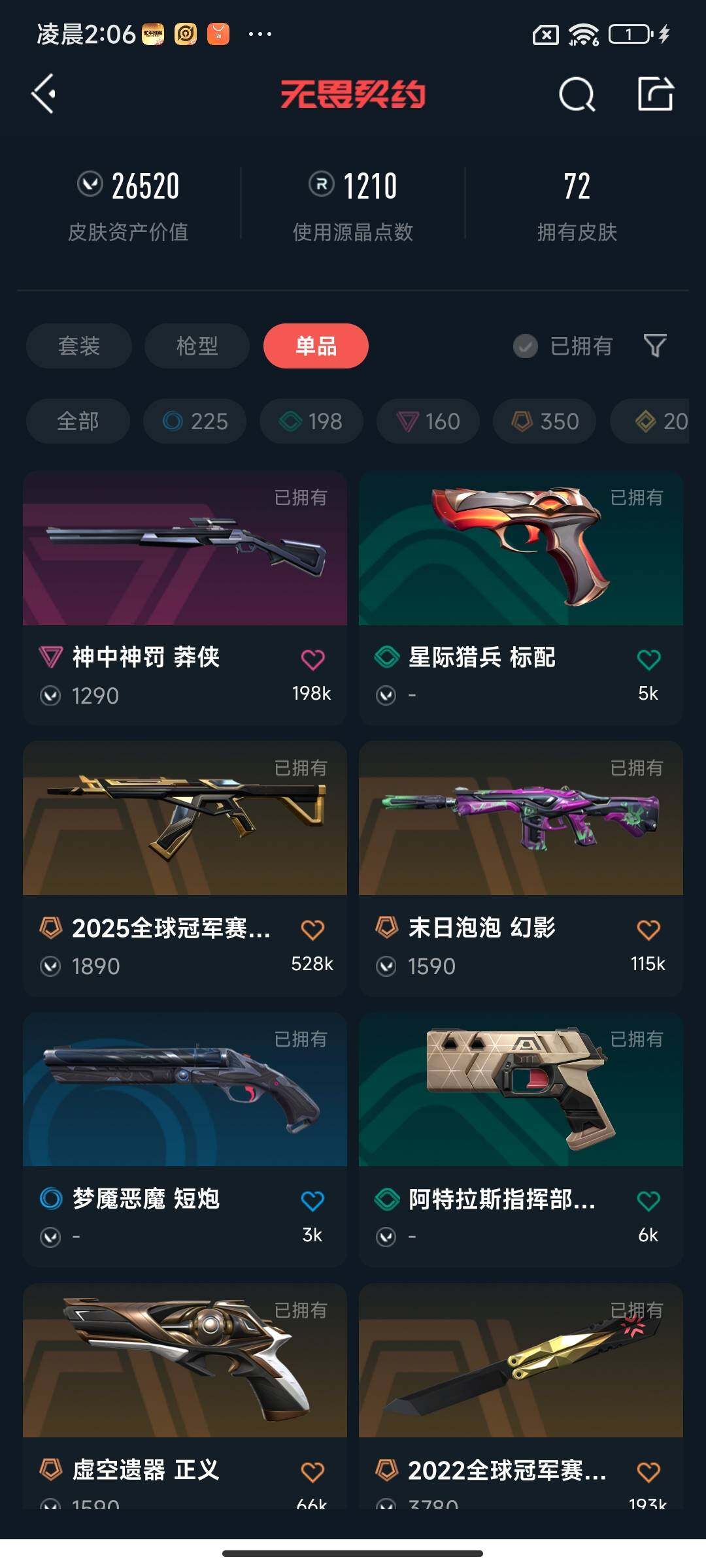Toggle the 已拥有 filter checkbox
This screenshot has height=1568, width=706.
coord(526,346)
